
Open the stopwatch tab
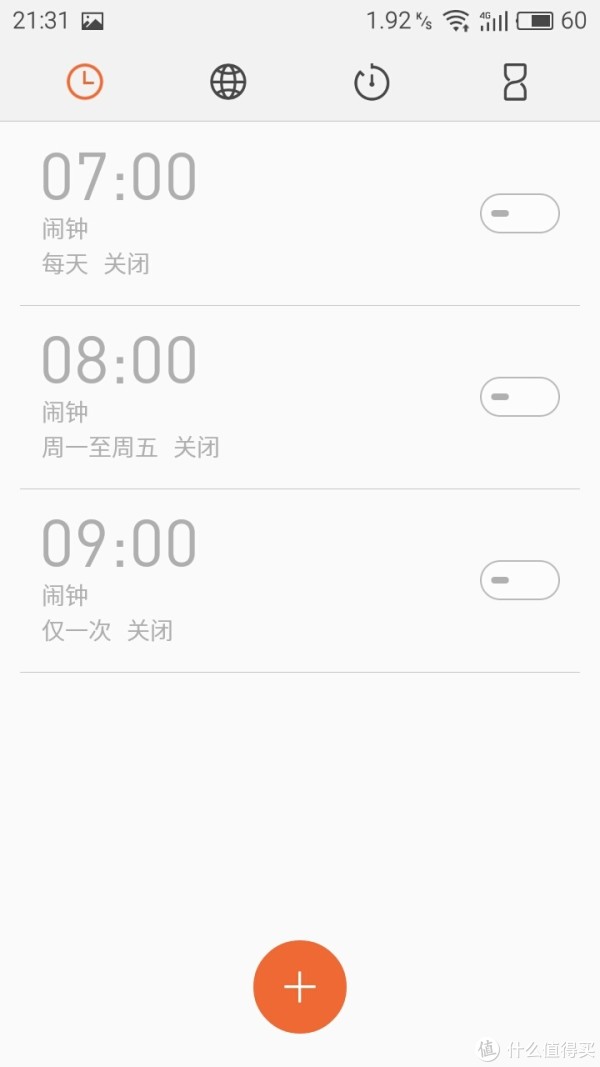point(371,82)
